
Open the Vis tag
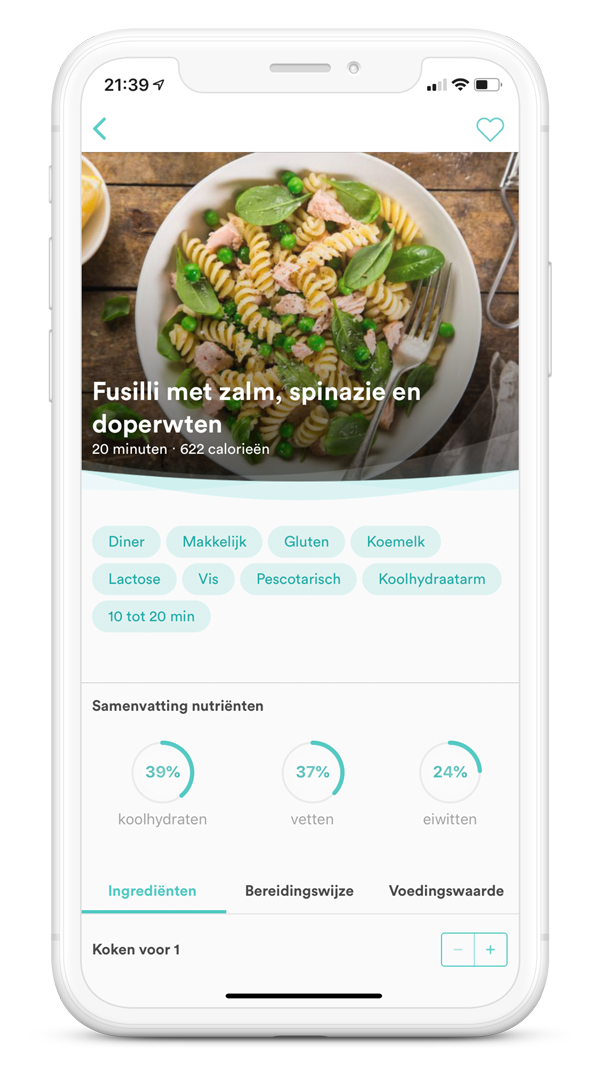[208, 579]
